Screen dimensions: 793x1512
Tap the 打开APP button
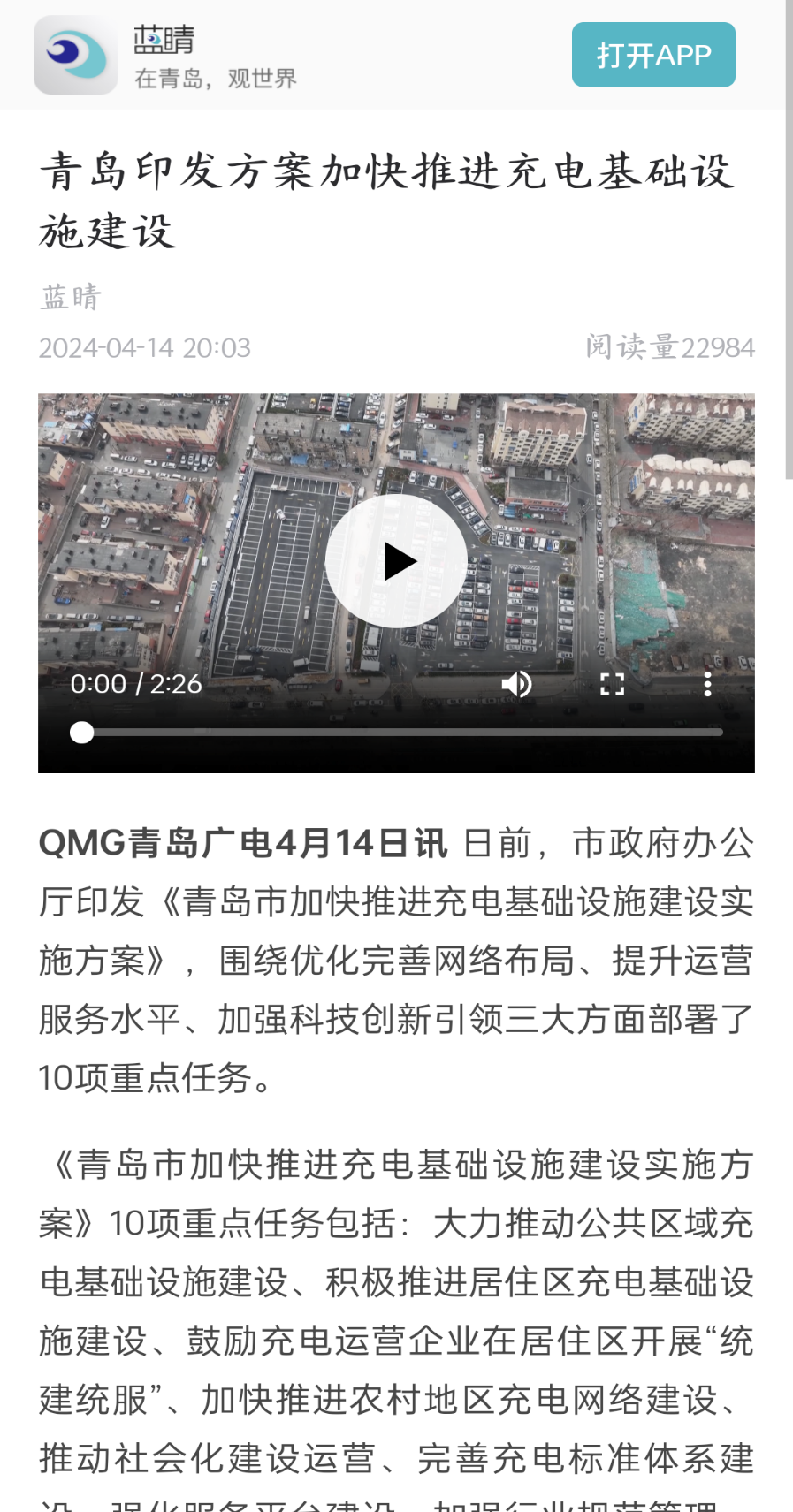click(x=653, y=55)
